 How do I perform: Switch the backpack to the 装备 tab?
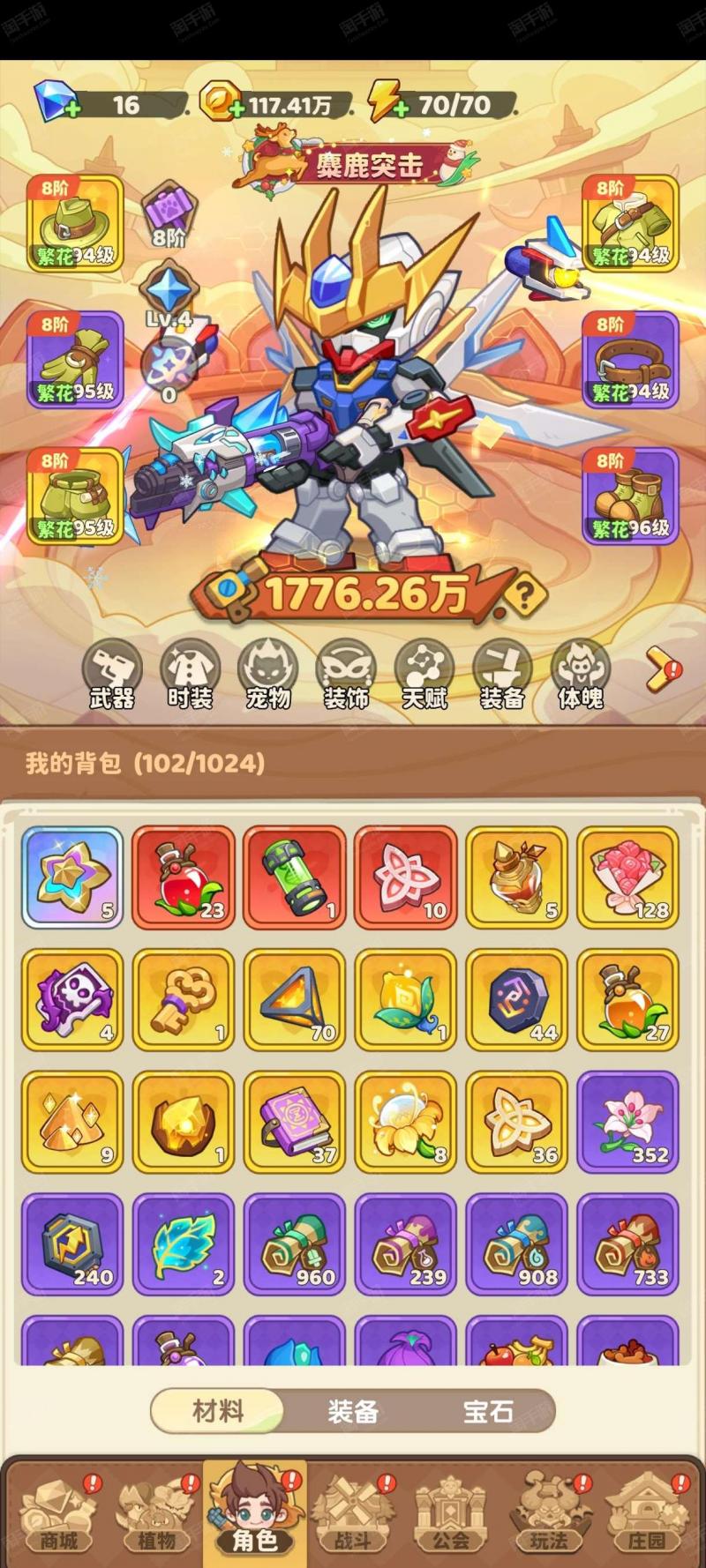(353, 1412)
